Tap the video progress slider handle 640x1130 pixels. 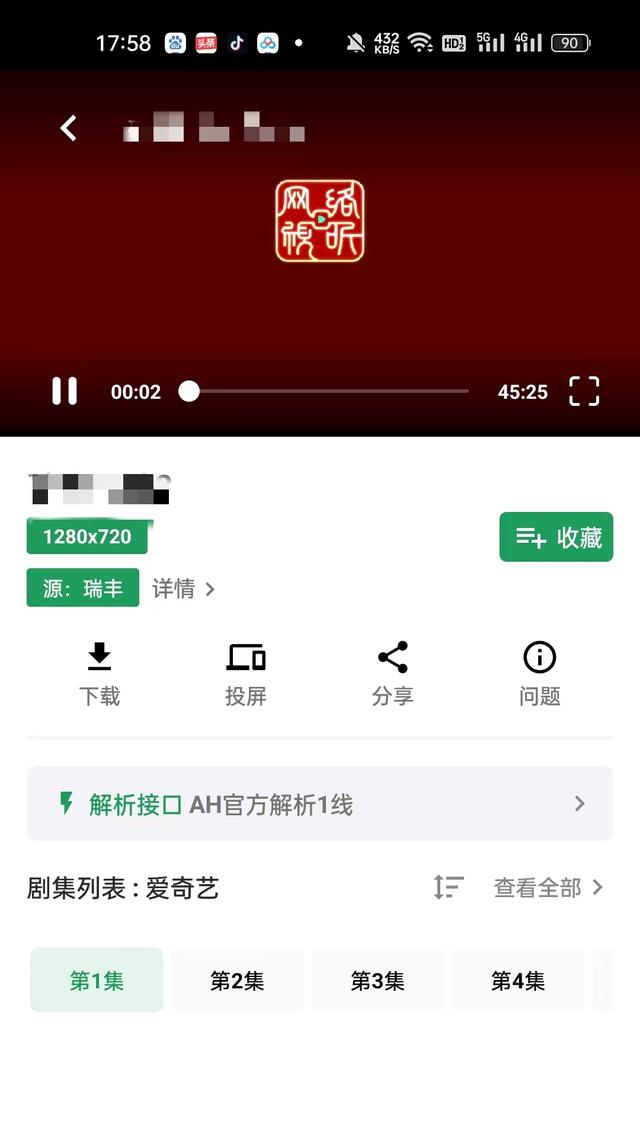[189, 391]
